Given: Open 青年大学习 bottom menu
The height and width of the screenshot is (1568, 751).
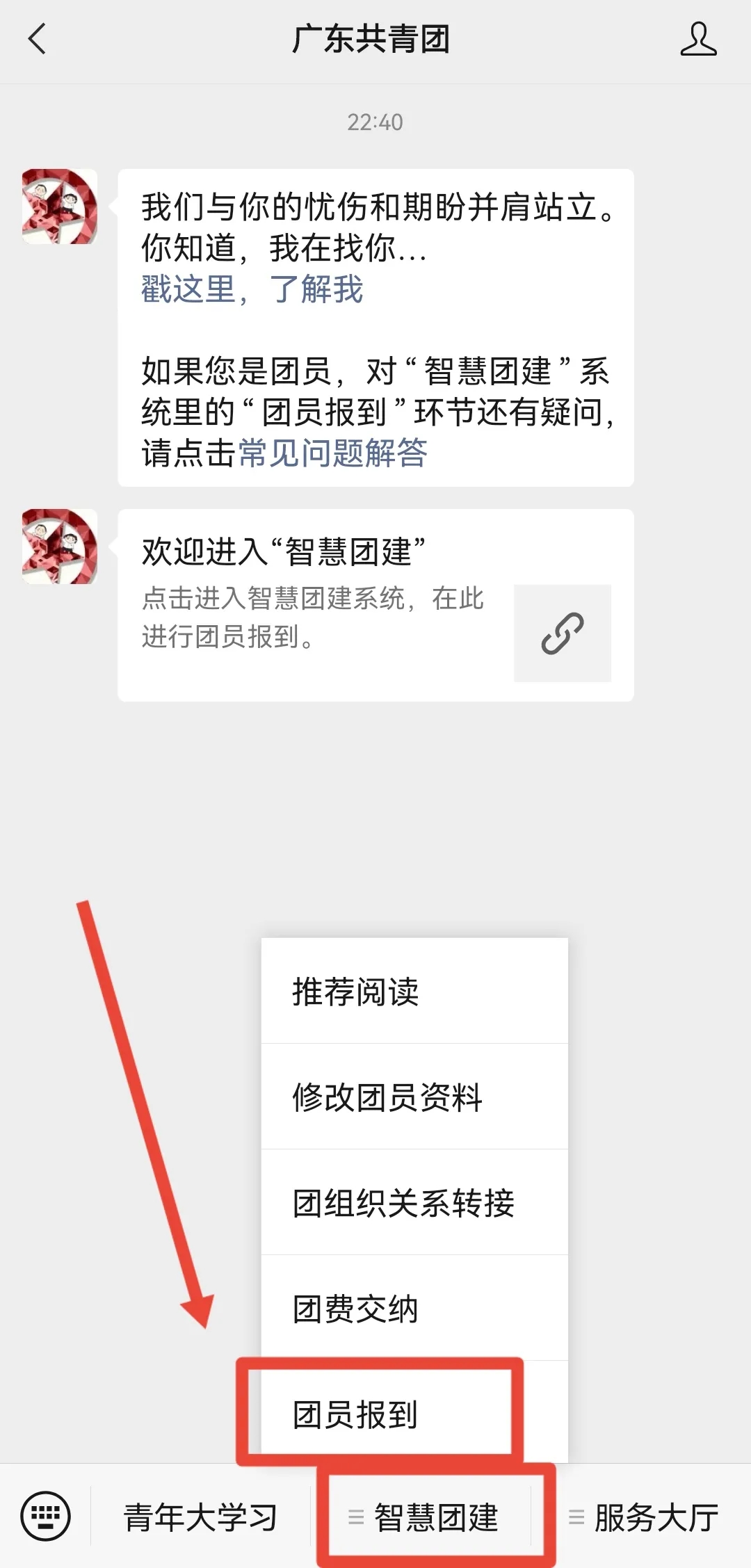Looking at the screenshot, I should (200, 1517).
